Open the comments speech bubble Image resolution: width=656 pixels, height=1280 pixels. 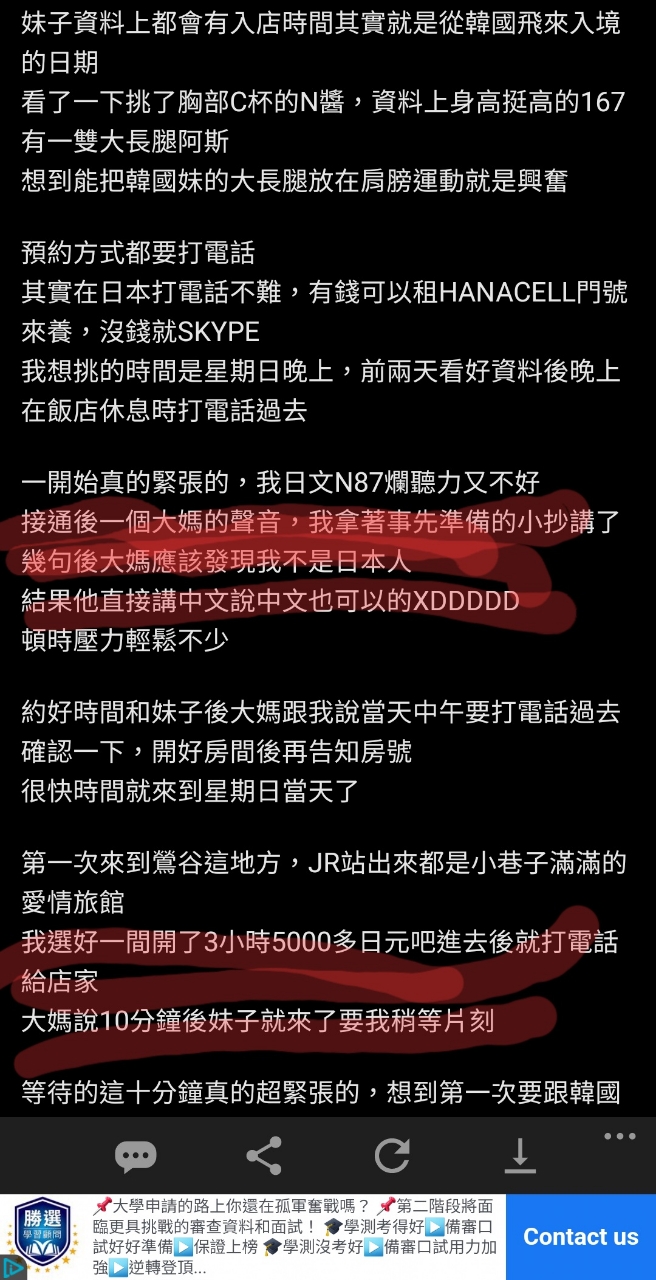pyautogui.click(x=135, y=1156)
